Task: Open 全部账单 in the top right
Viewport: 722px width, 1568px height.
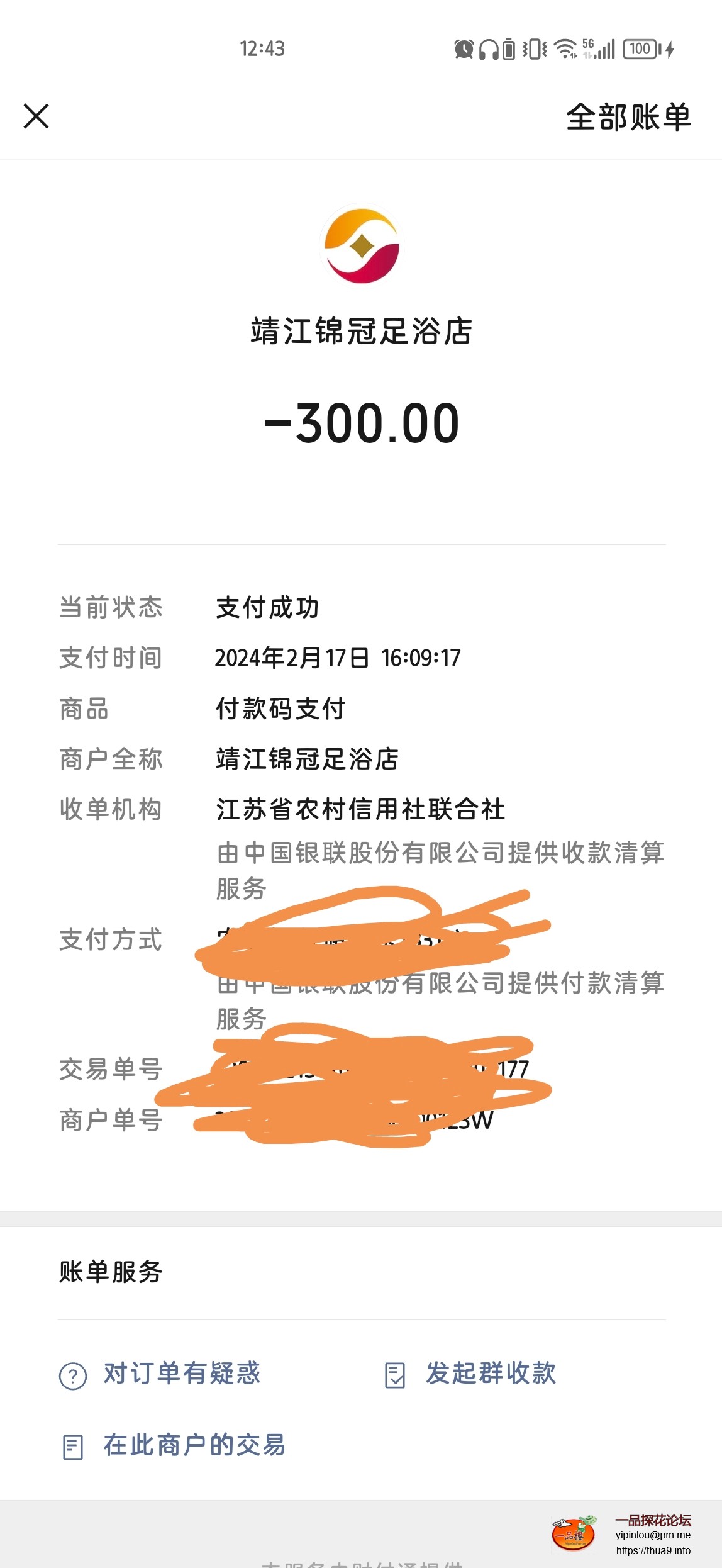Action: click(x=627, y=116)
